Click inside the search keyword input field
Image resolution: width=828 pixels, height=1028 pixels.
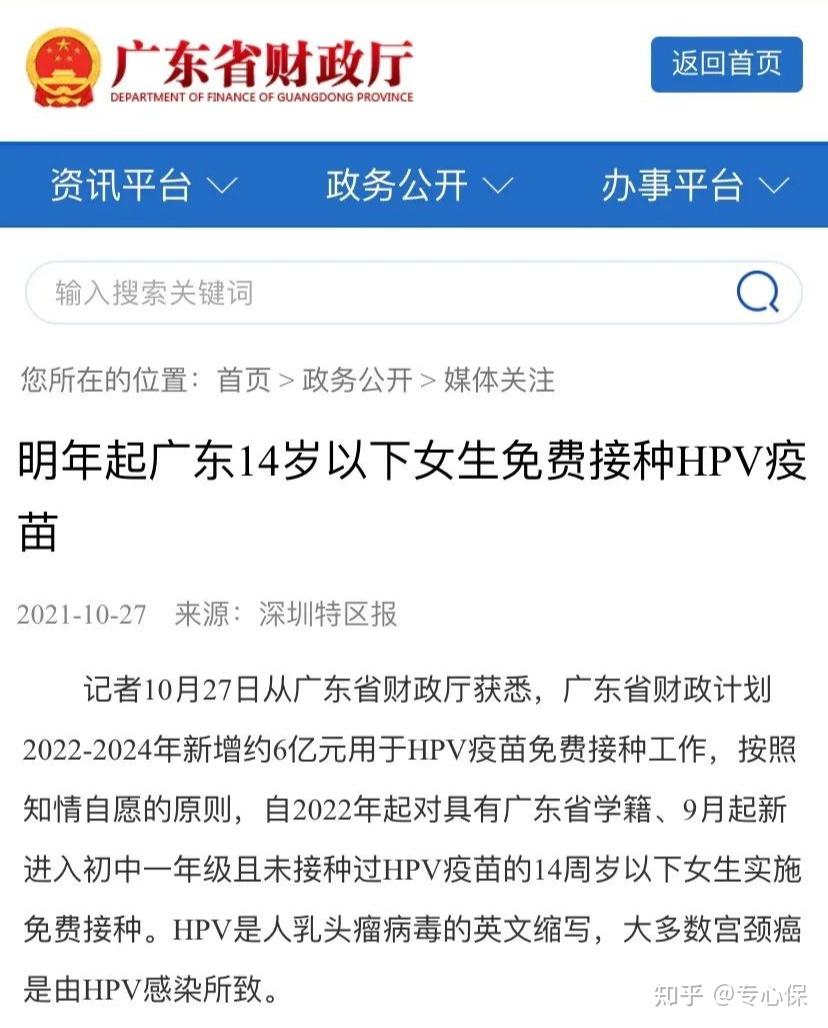click(300, 292)
